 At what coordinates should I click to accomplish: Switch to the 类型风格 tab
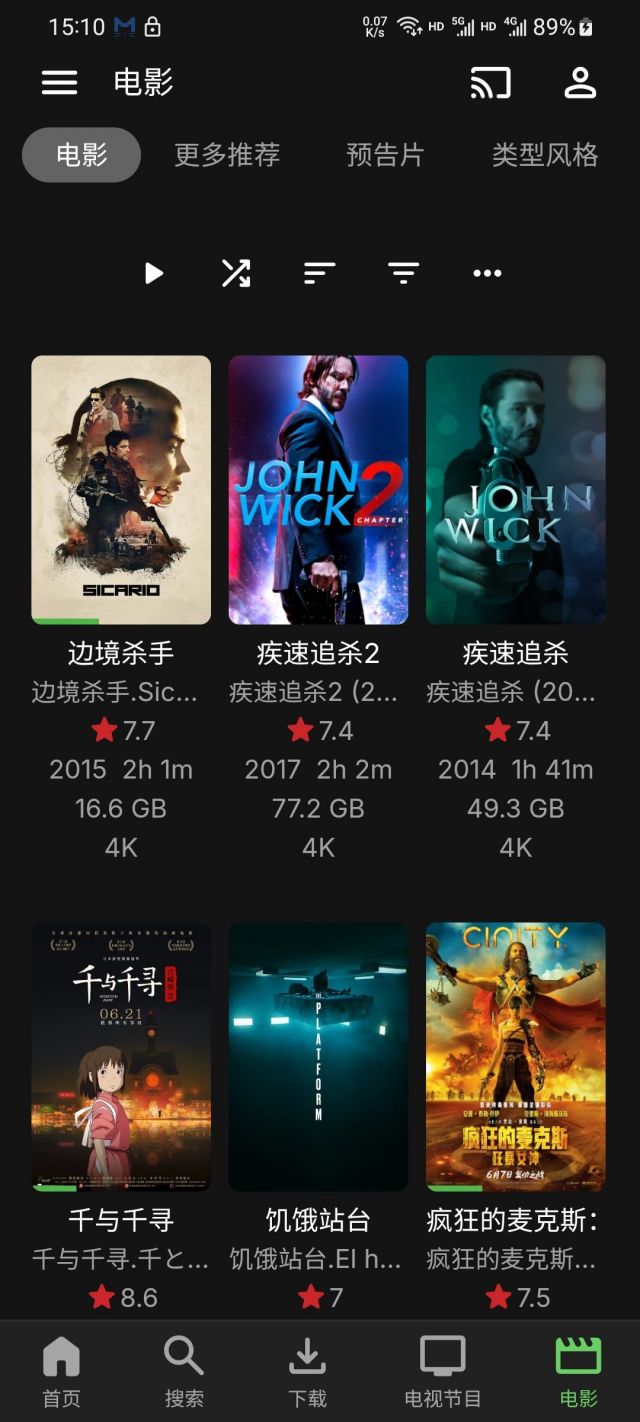(x=544, y=155)
